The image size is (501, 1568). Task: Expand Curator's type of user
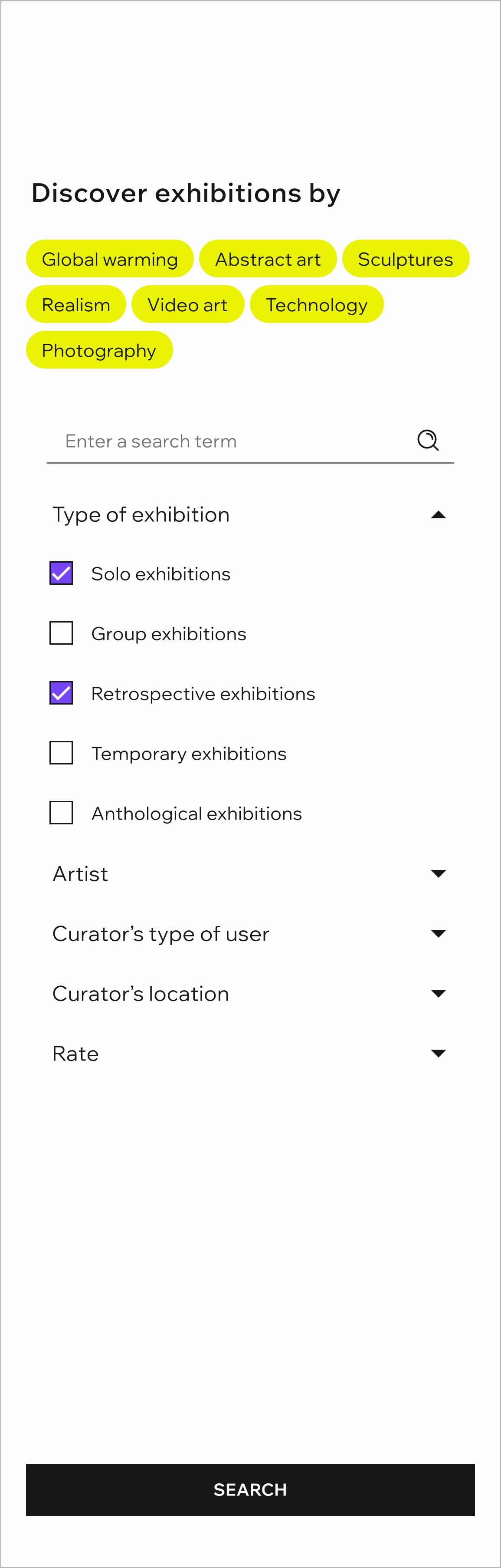tap(438, 934)
